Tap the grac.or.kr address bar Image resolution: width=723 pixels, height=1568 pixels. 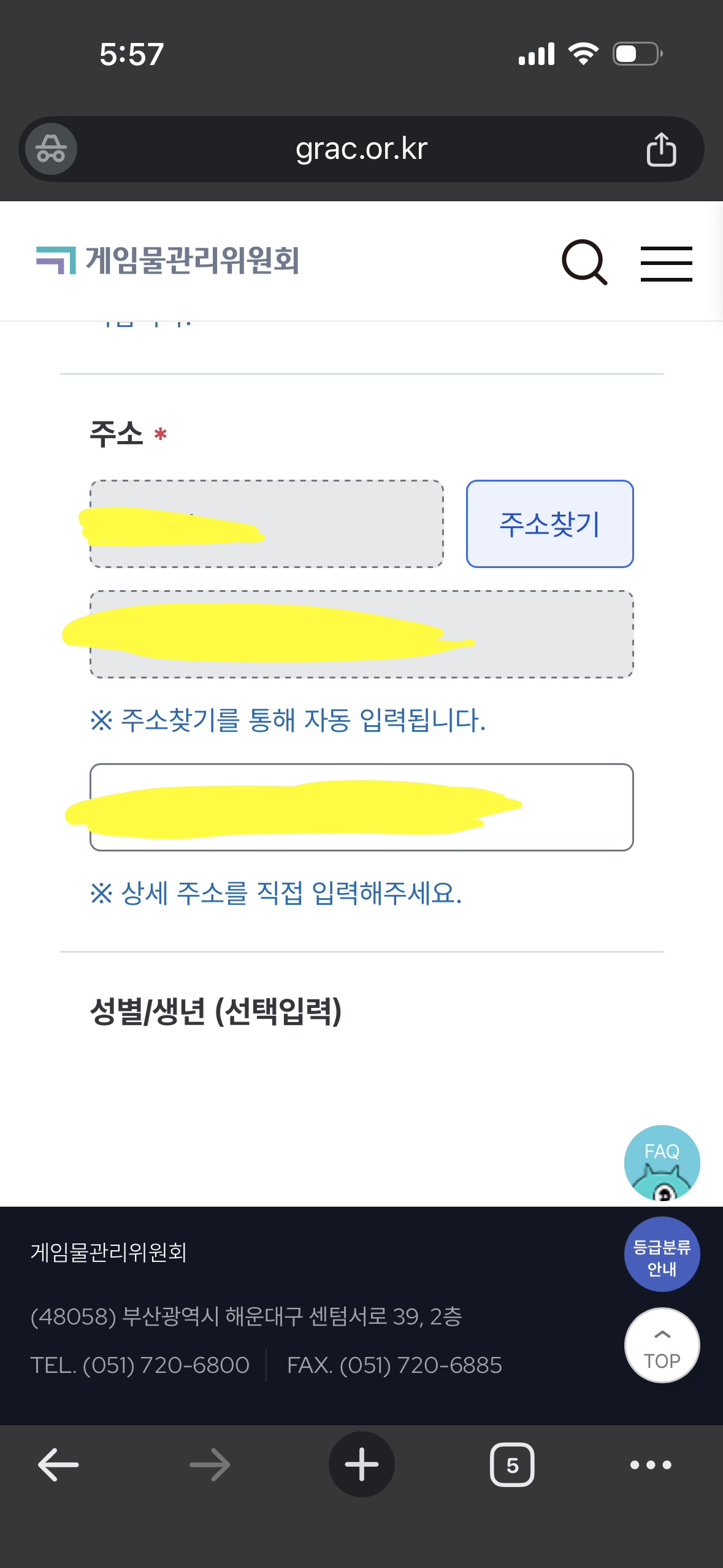click(361, 149)
